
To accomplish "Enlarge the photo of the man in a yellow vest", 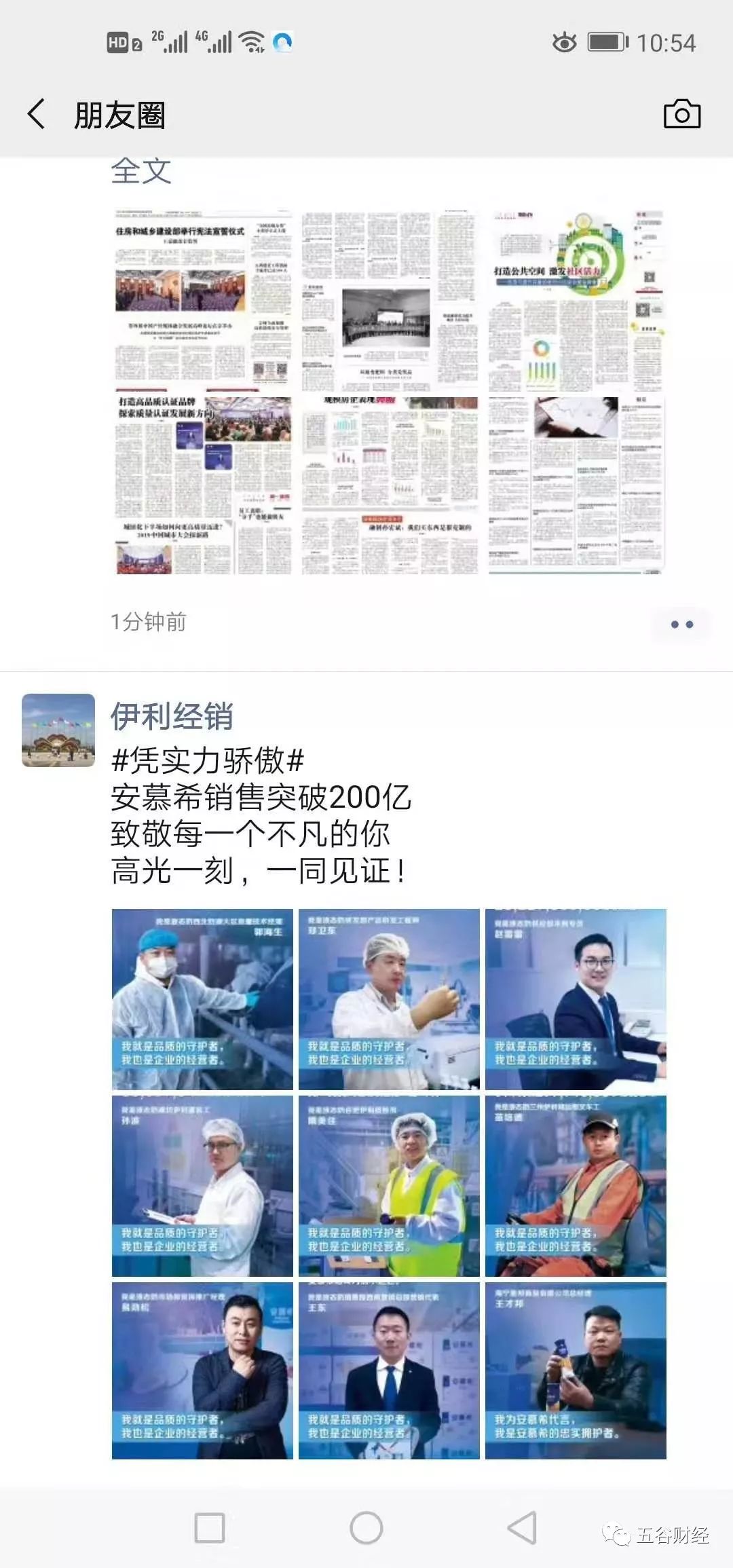I will 389,1185.
